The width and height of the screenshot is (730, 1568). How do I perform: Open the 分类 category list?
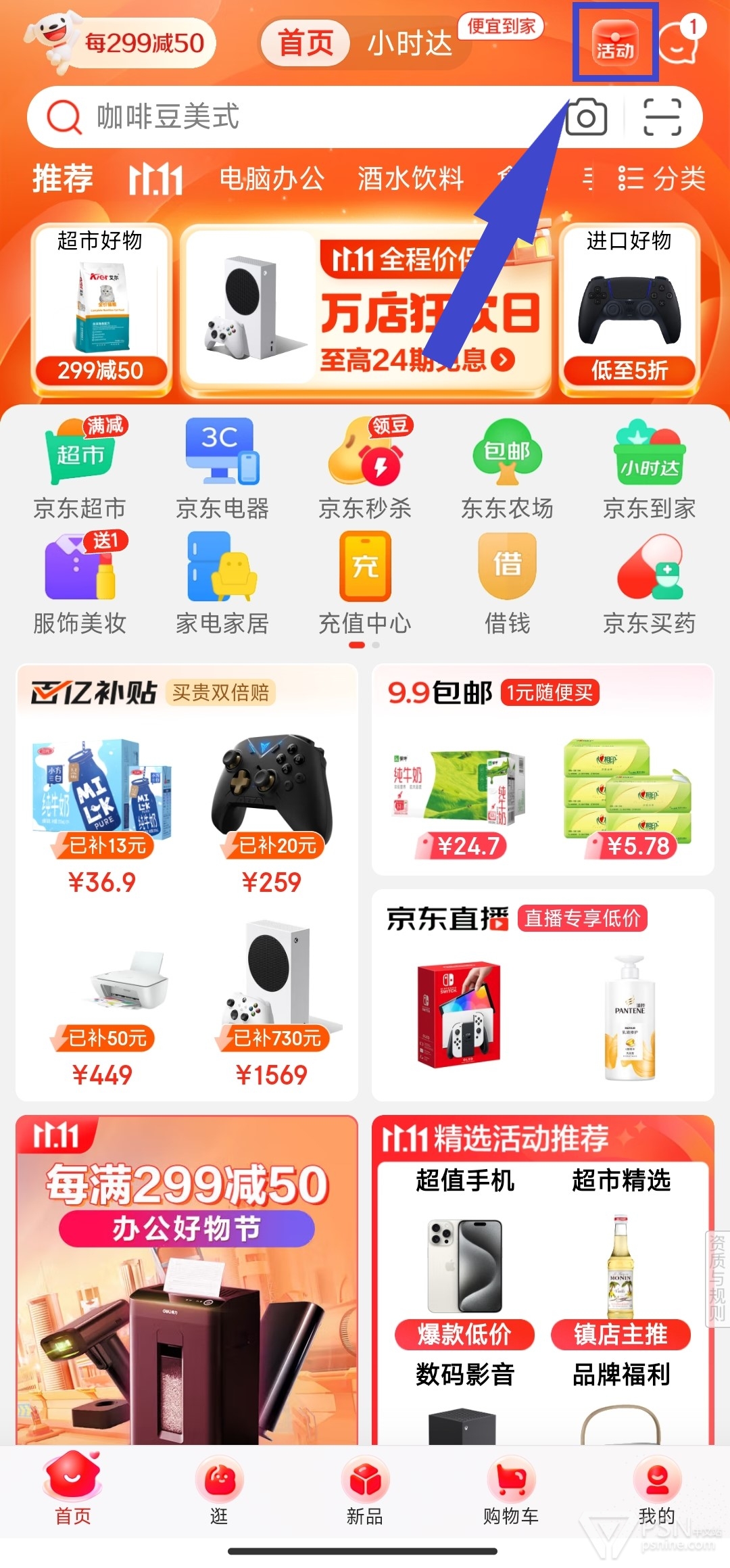tap(662, 179)
